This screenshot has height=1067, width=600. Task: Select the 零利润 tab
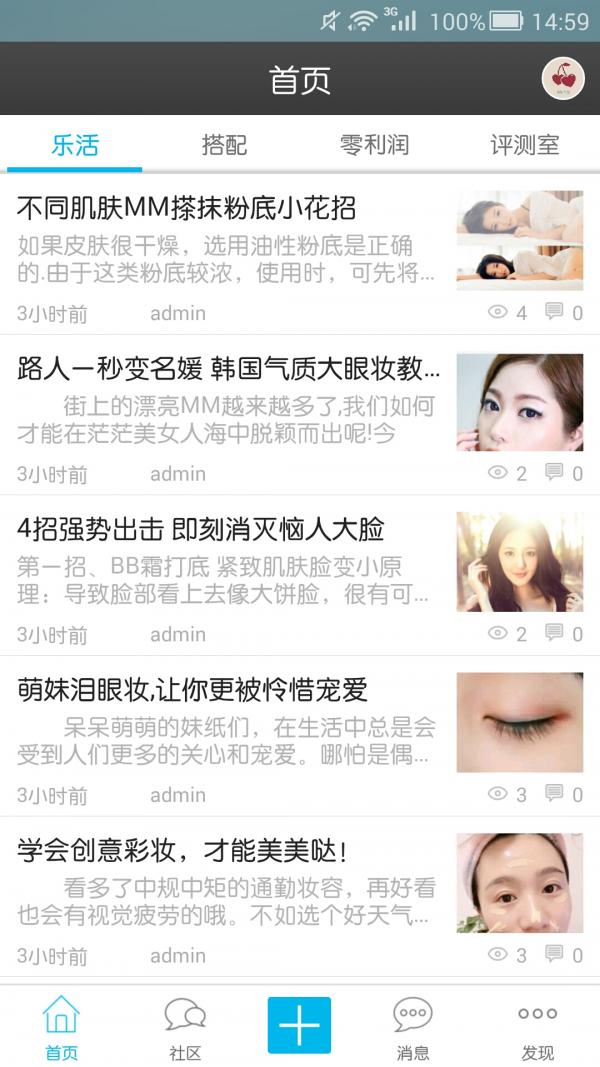coord(374,145)
